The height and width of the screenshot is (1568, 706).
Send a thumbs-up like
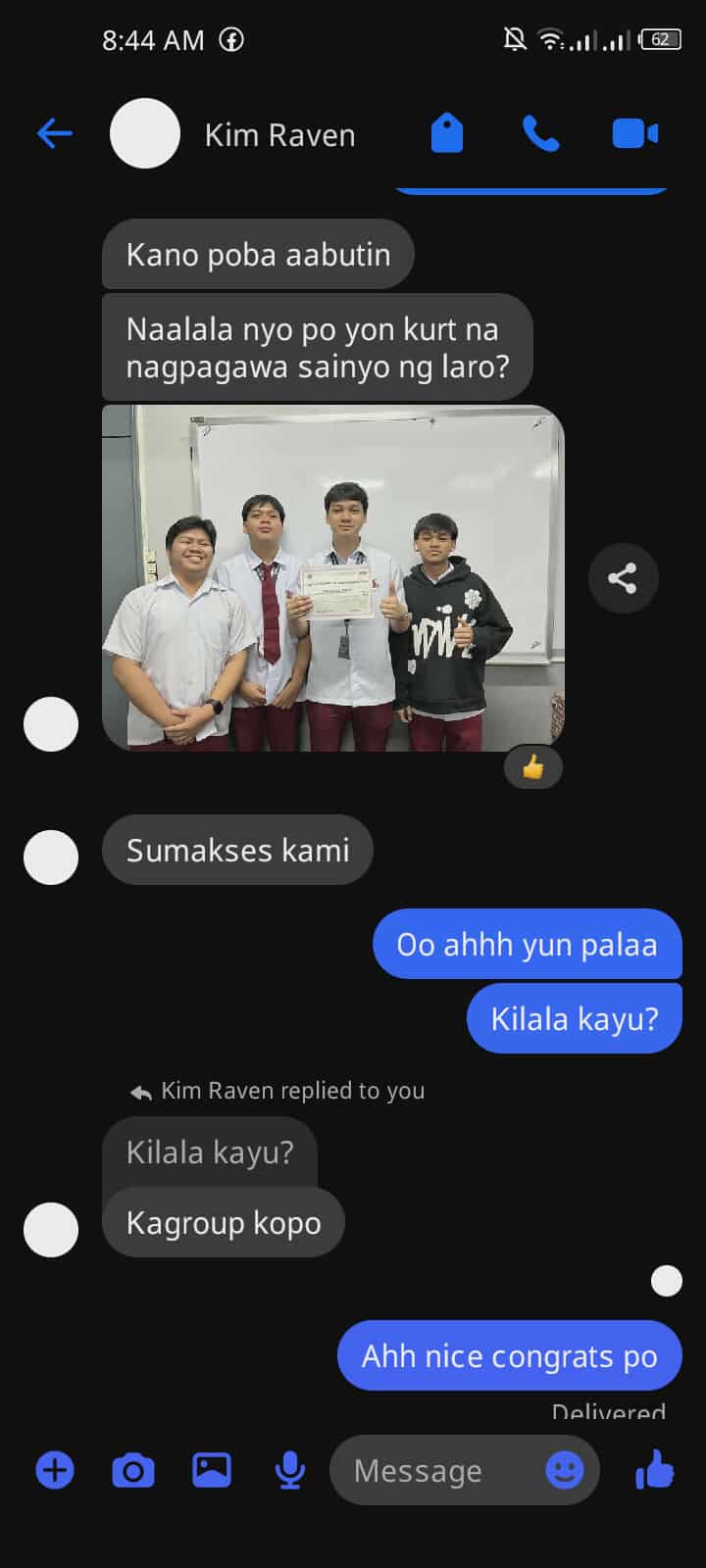654,1470
